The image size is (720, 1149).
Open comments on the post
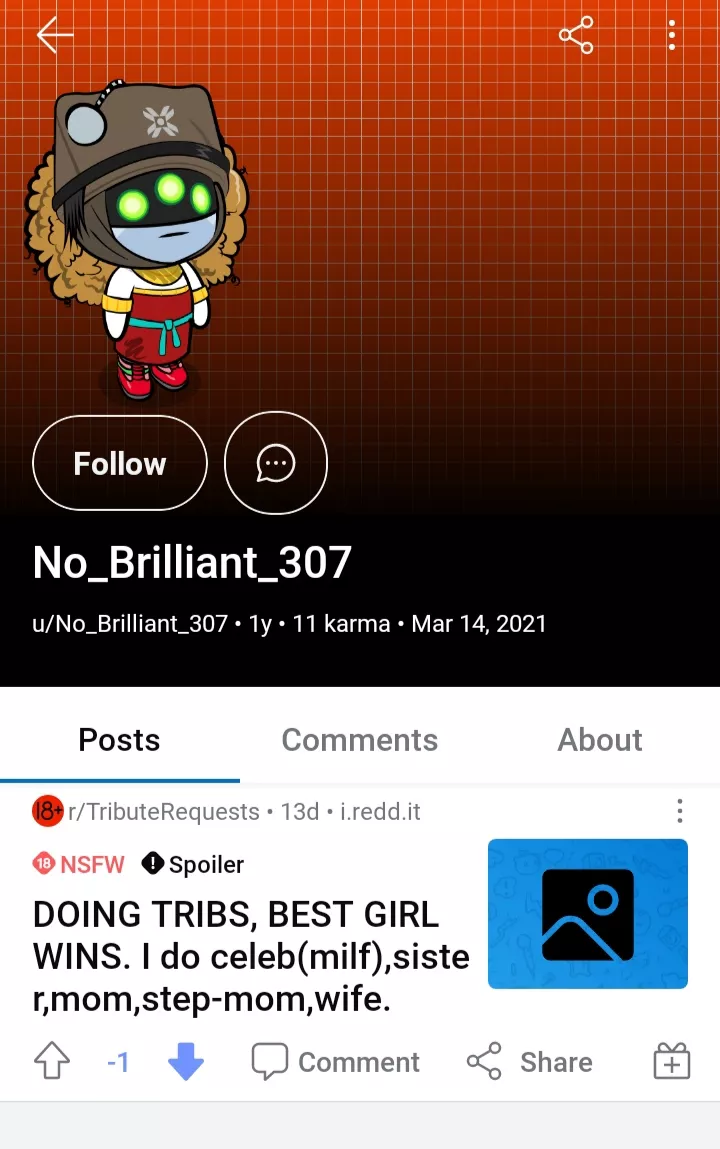[x=336, y=1062]
